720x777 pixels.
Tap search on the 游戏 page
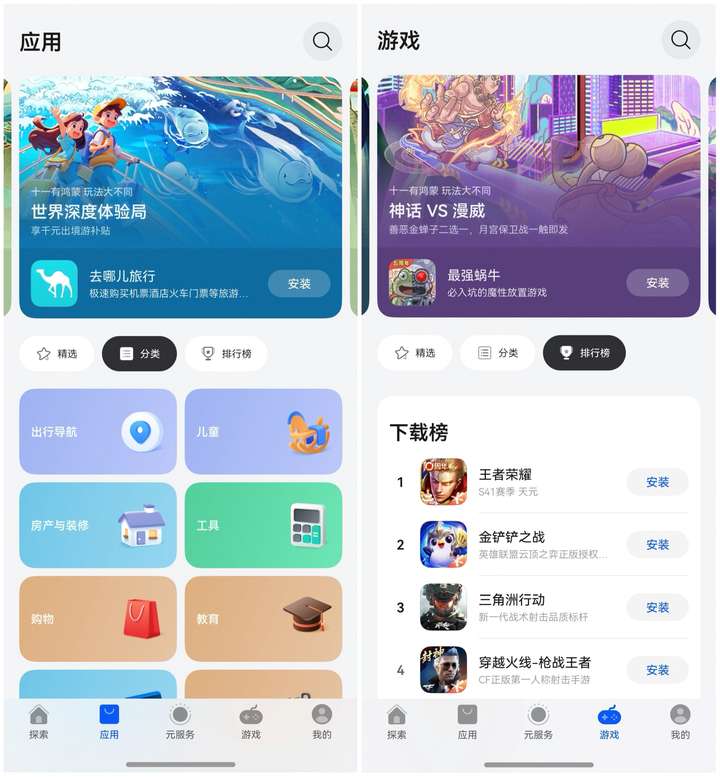coord(681,40)
